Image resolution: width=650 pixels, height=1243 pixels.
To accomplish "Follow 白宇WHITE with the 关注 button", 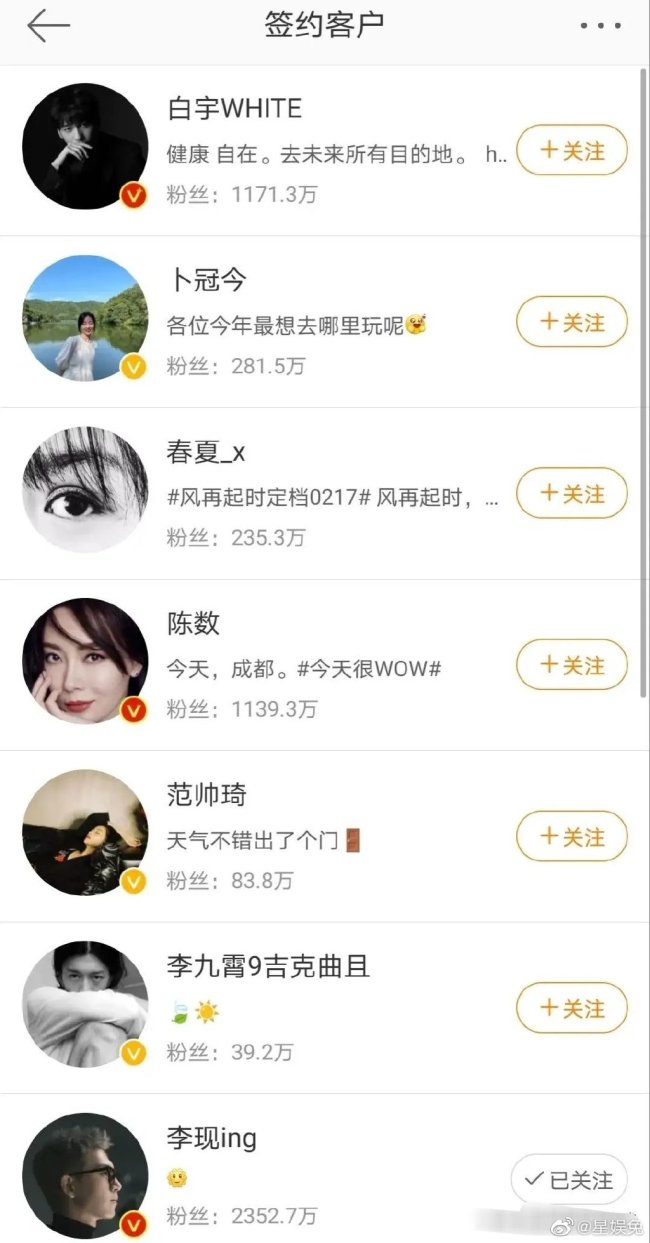I will click(572, 151).
